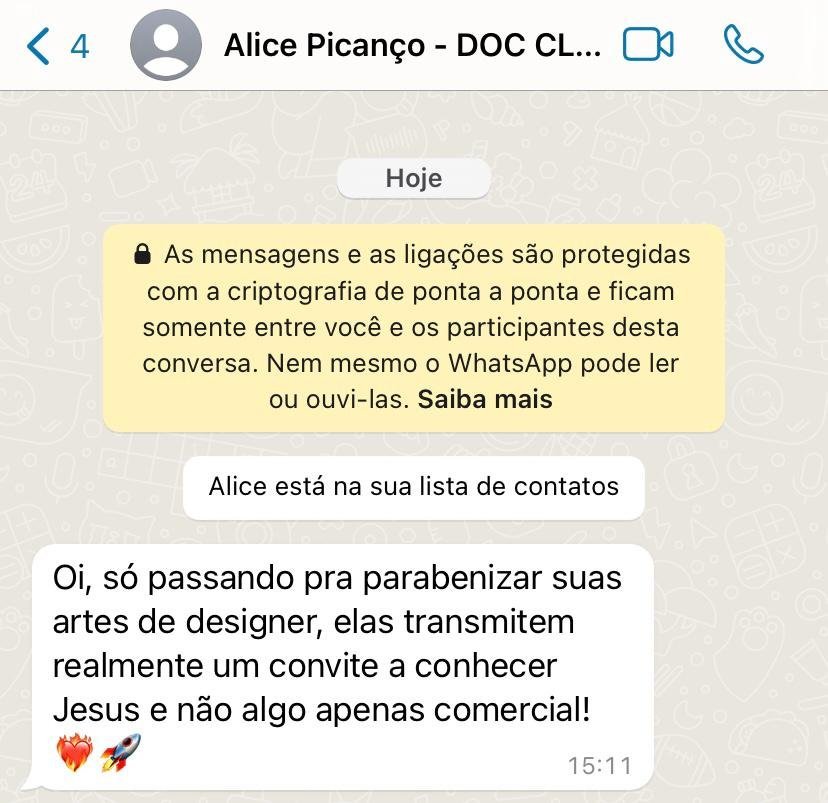This screenshot has height=803, width=828.
Task: Start a voice call with Alice Picanço
Action: pyautogui.click(x=742, y=45)
